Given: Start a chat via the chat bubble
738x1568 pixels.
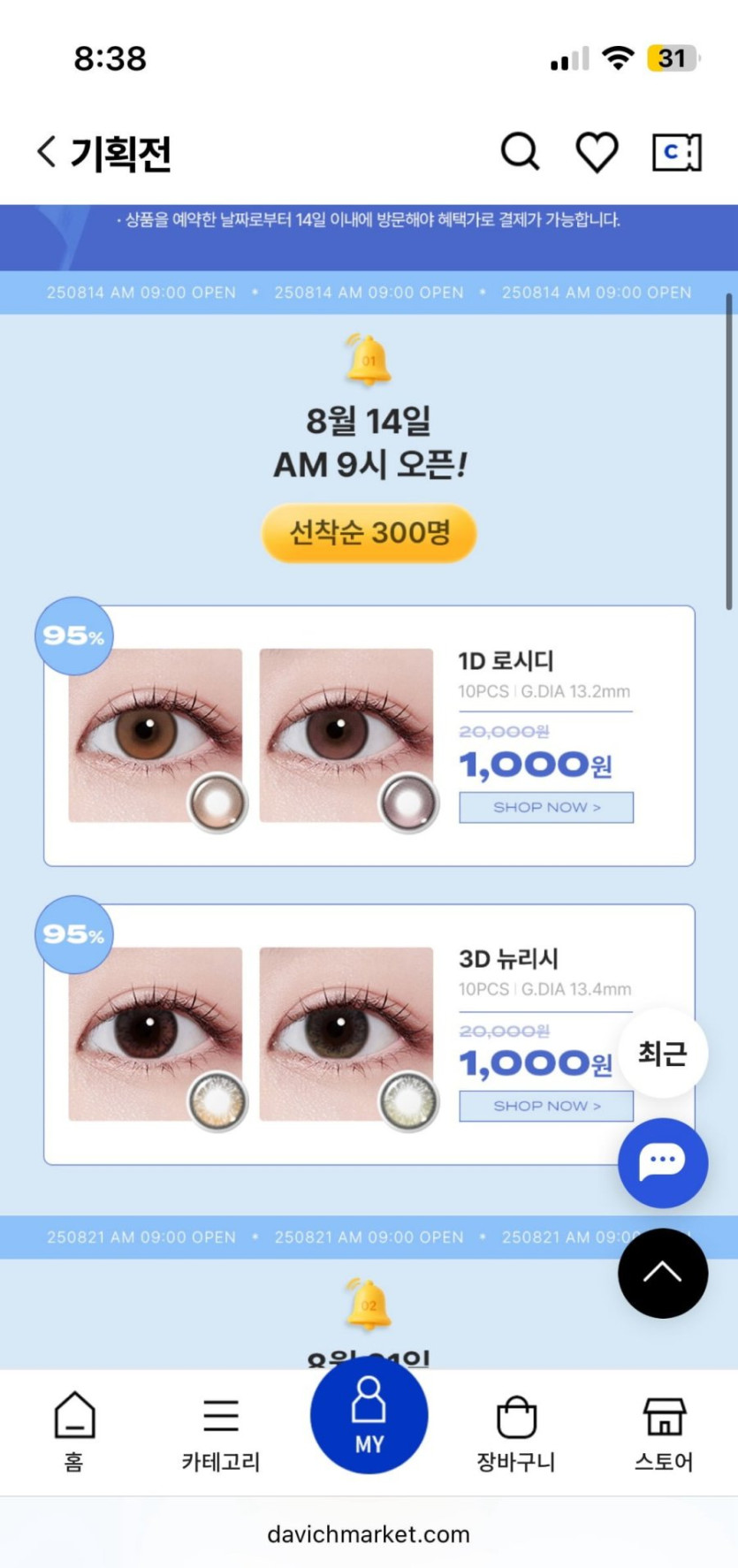Looking at the screenshot, I should pyautogui.click(x=662, y=1162).
